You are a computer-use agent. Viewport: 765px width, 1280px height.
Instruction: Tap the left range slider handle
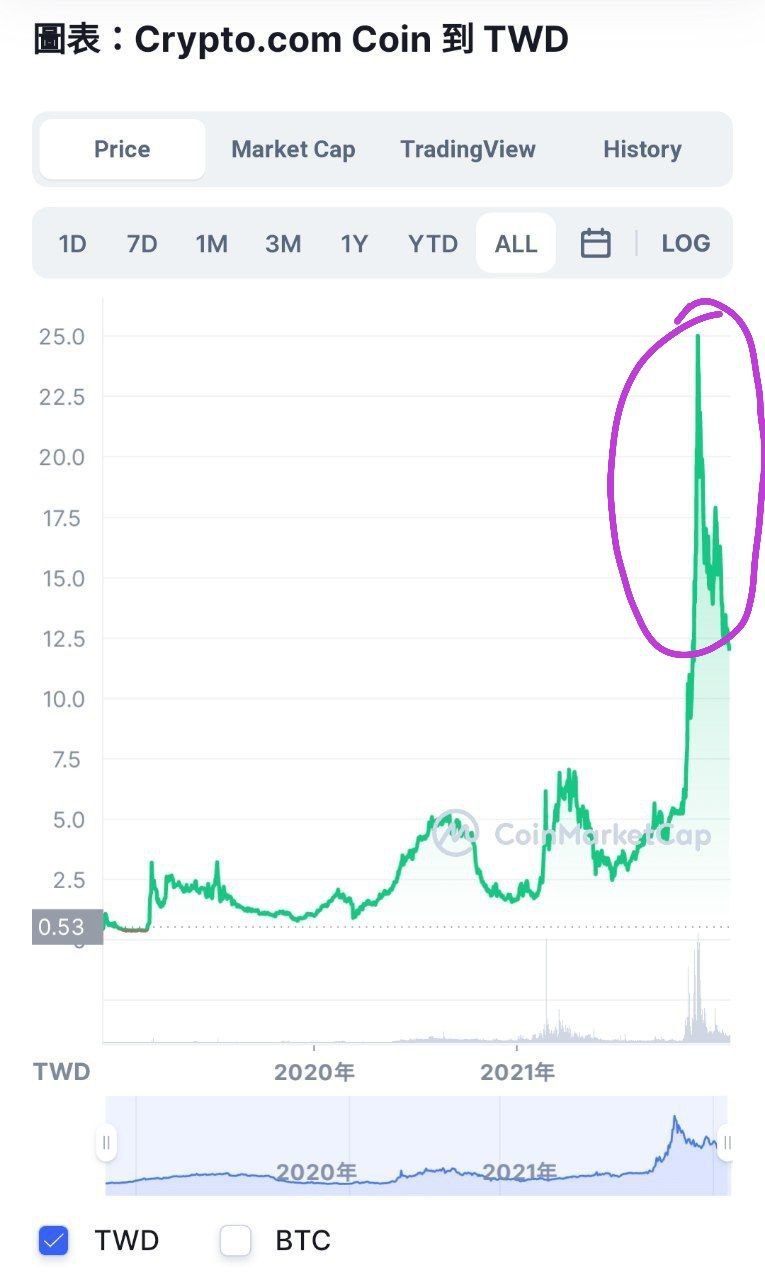tap(106, 1143)
